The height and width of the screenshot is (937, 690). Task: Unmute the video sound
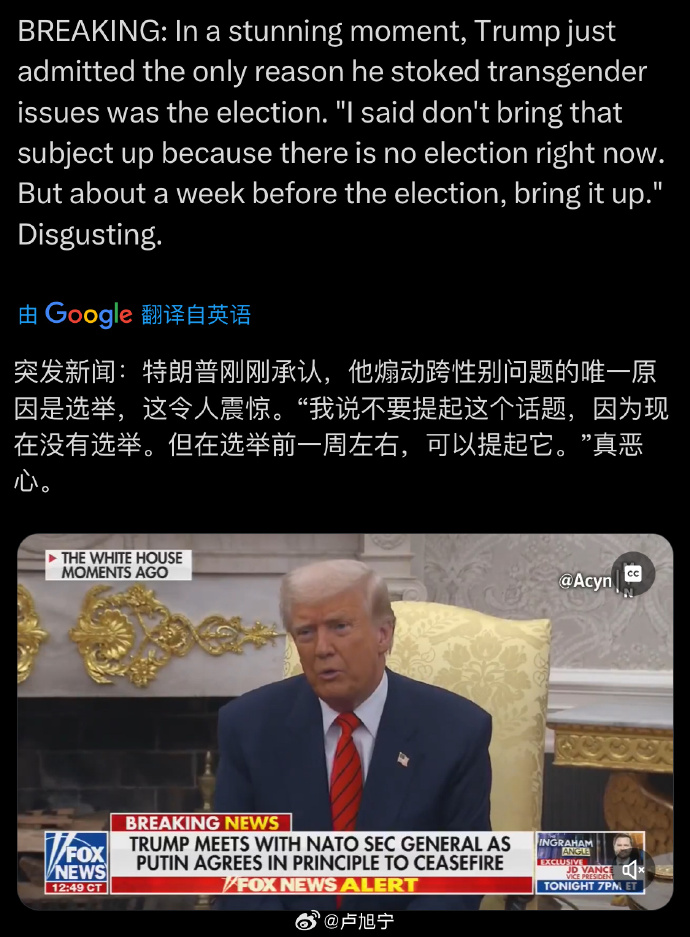pyautogui.click(x=632, y=870)
